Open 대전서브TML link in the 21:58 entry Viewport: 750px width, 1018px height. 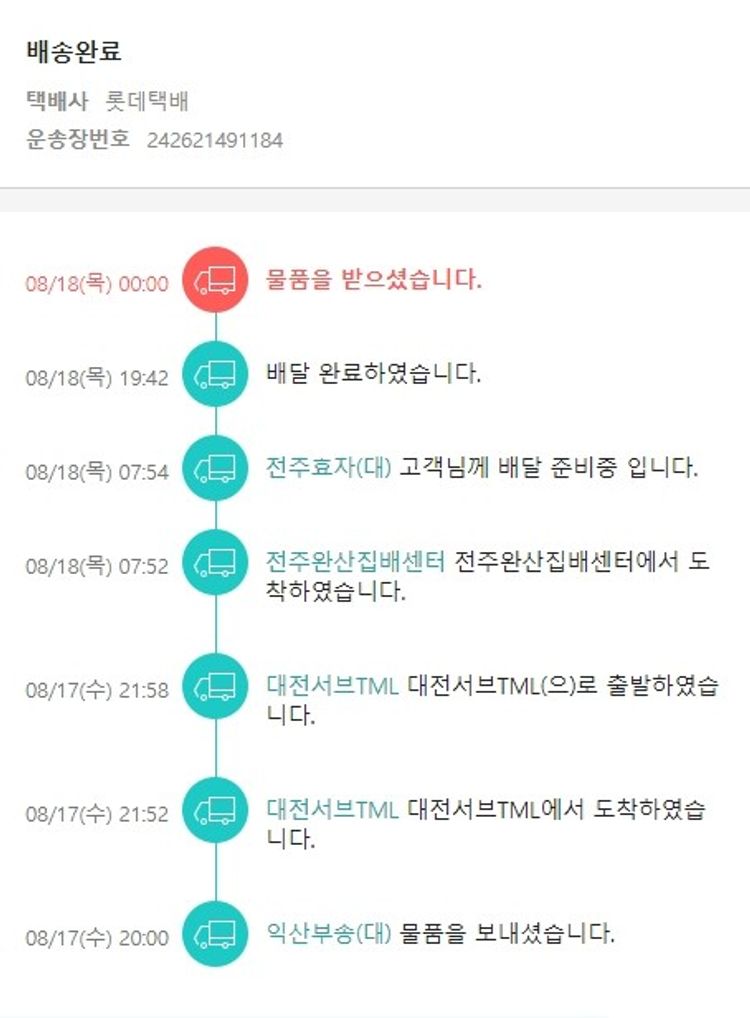tap(332, 686)
